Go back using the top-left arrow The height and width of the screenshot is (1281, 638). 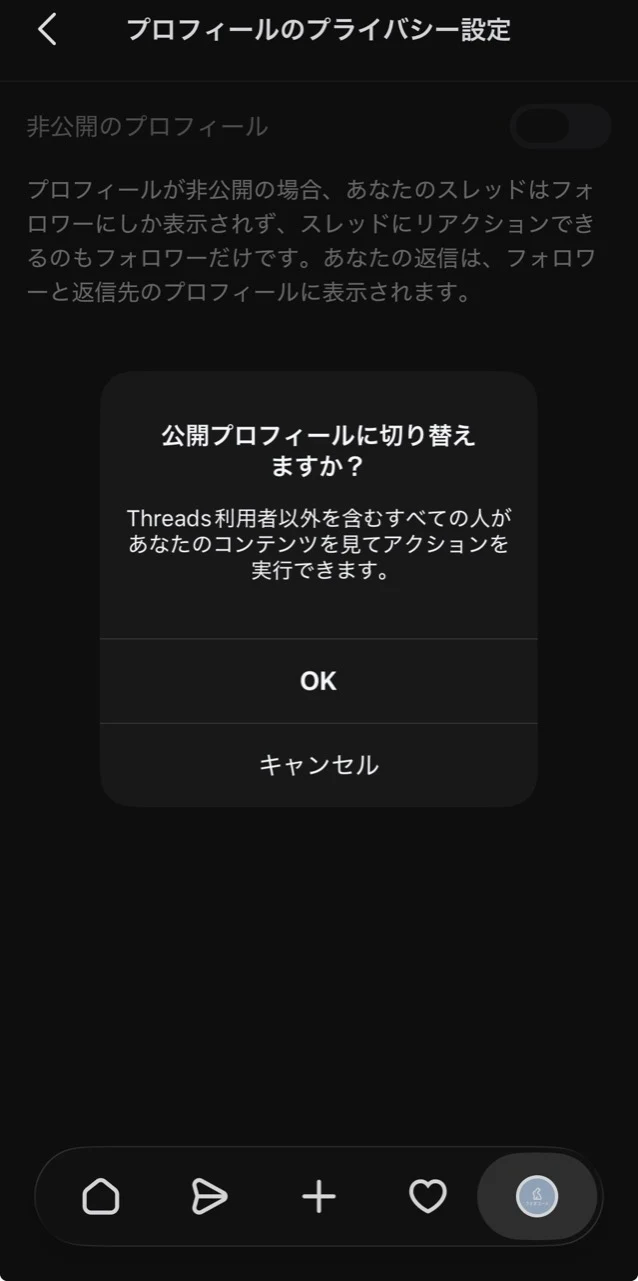click(47, 29)
